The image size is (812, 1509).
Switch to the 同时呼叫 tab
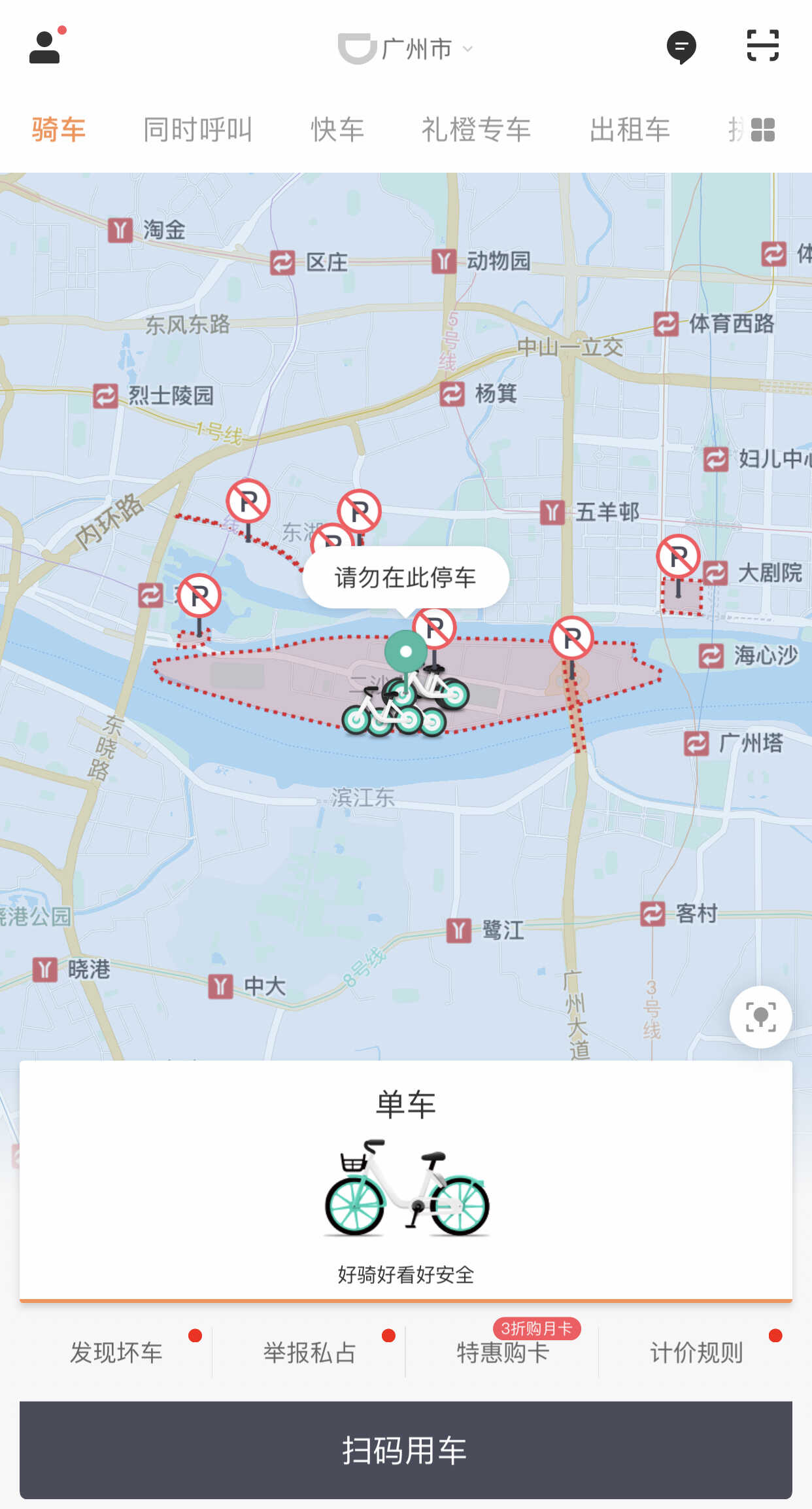197,130
